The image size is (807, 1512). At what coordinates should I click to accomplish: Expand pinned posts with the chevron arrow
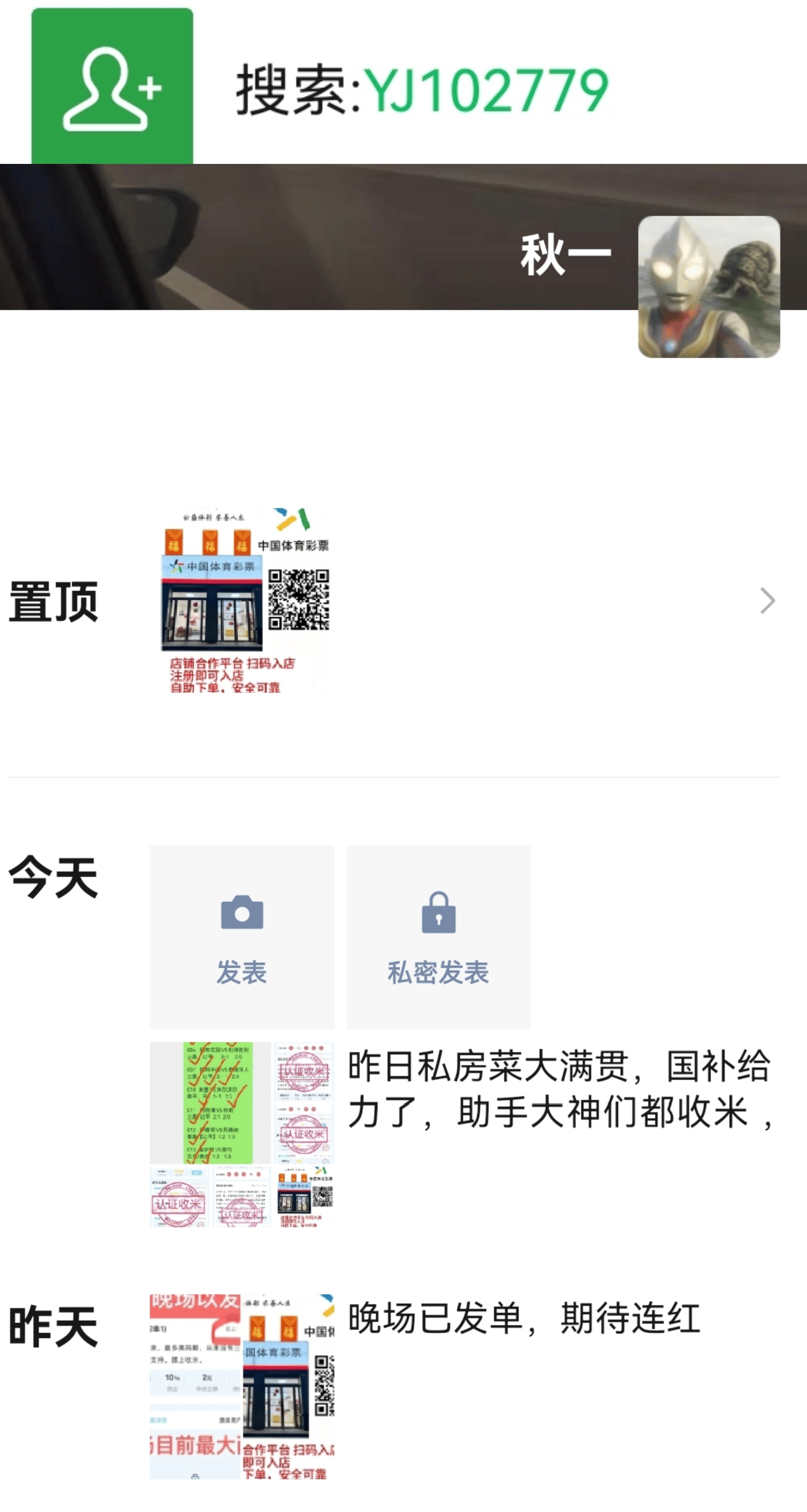768,601
